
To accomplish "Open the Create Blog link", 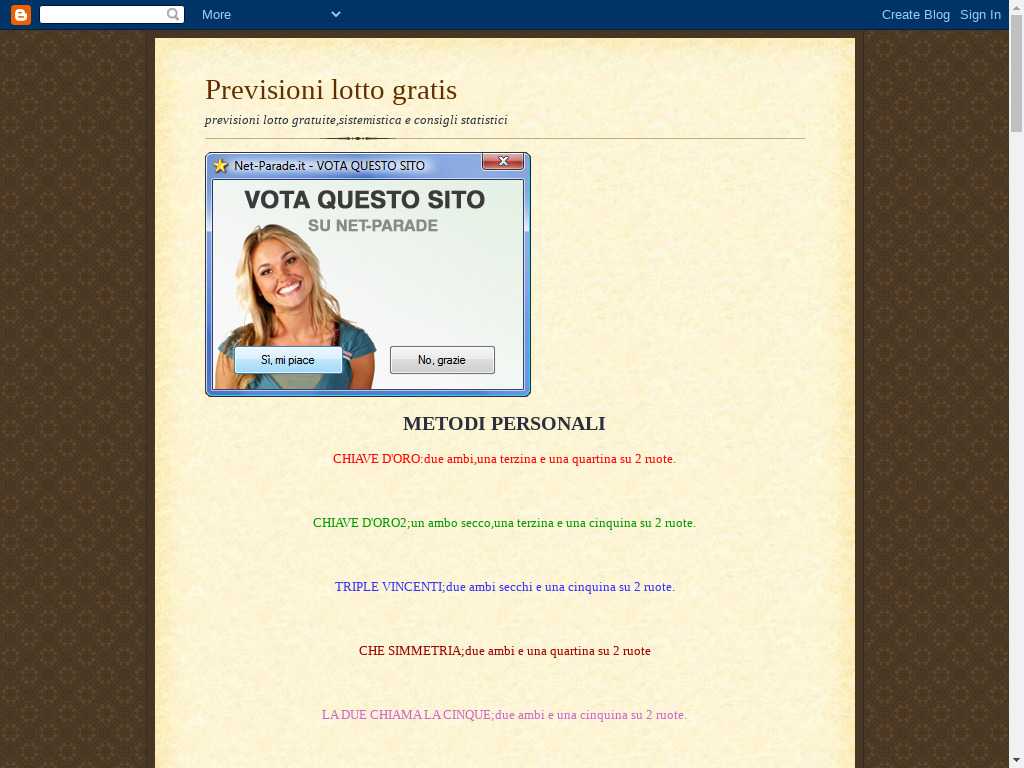I will [915, 14].
